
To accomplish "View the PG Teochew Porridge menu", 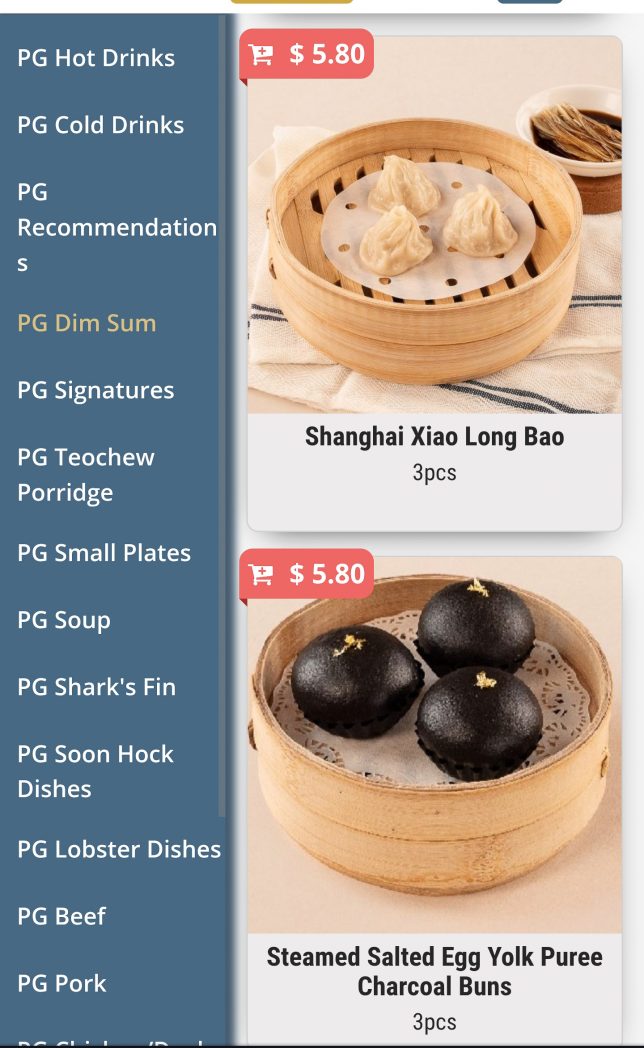I will [x=86, y=474].
